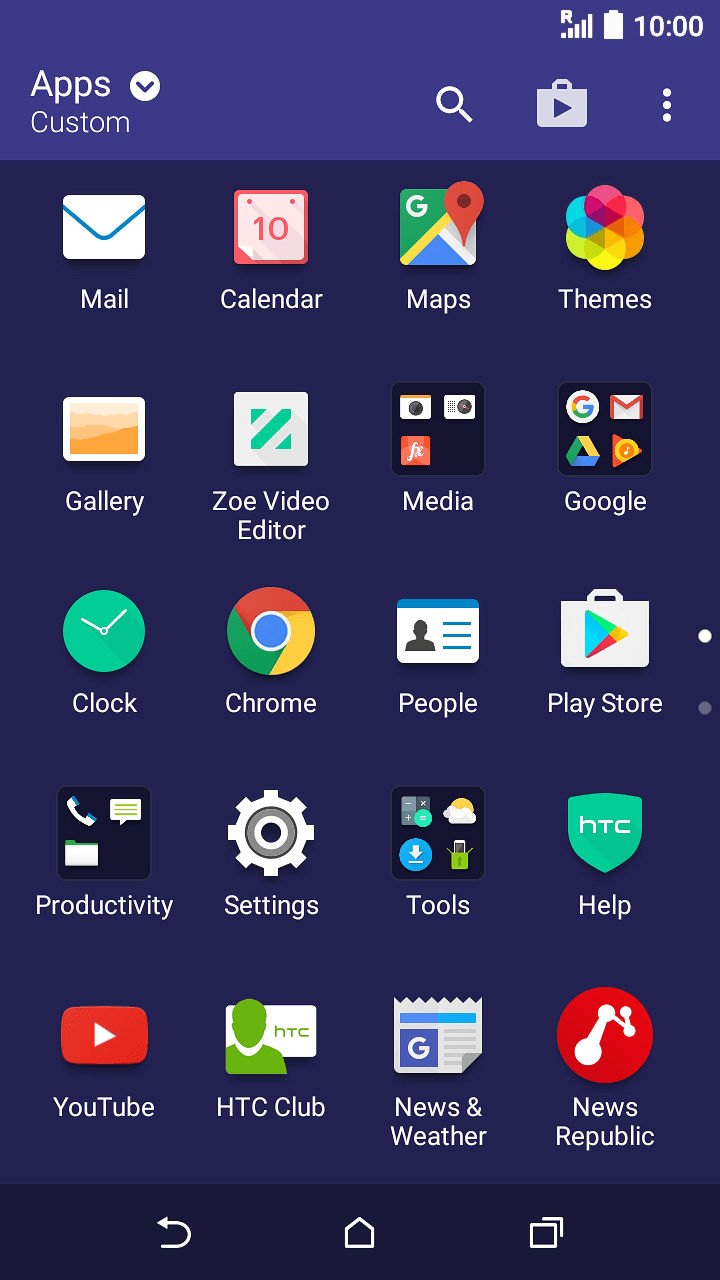The image size is (720, 1280).
Task: Launch the Play Store
Action: pos(604,631)
